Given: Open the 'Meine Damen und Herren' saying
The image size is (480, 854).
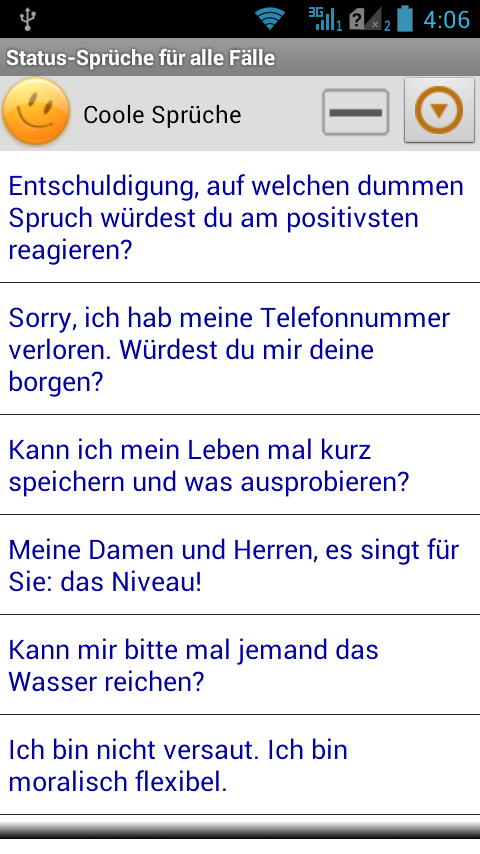Looking at the screenshot, I should pos(240,565).
